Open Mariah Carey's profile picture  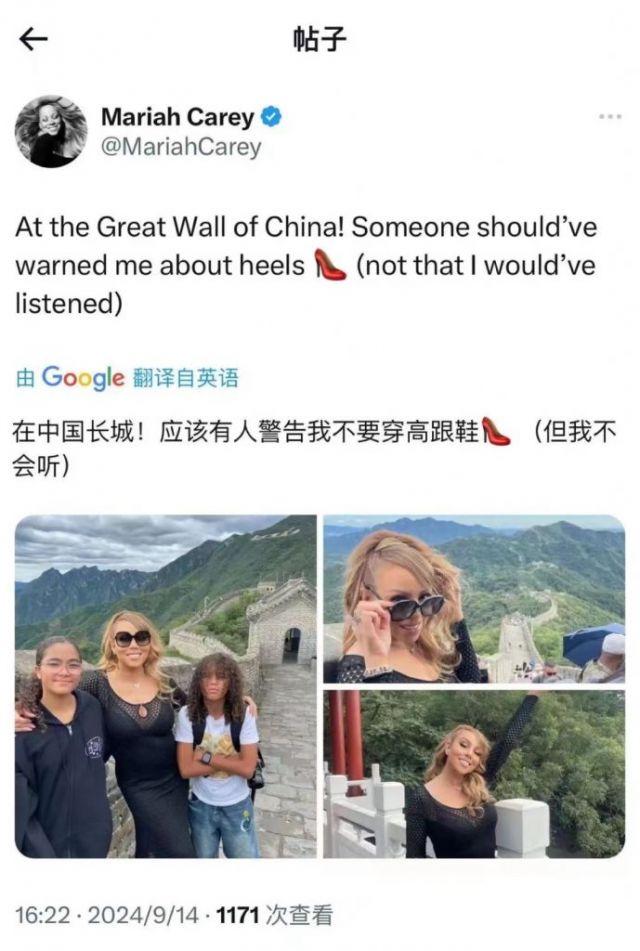50,131
